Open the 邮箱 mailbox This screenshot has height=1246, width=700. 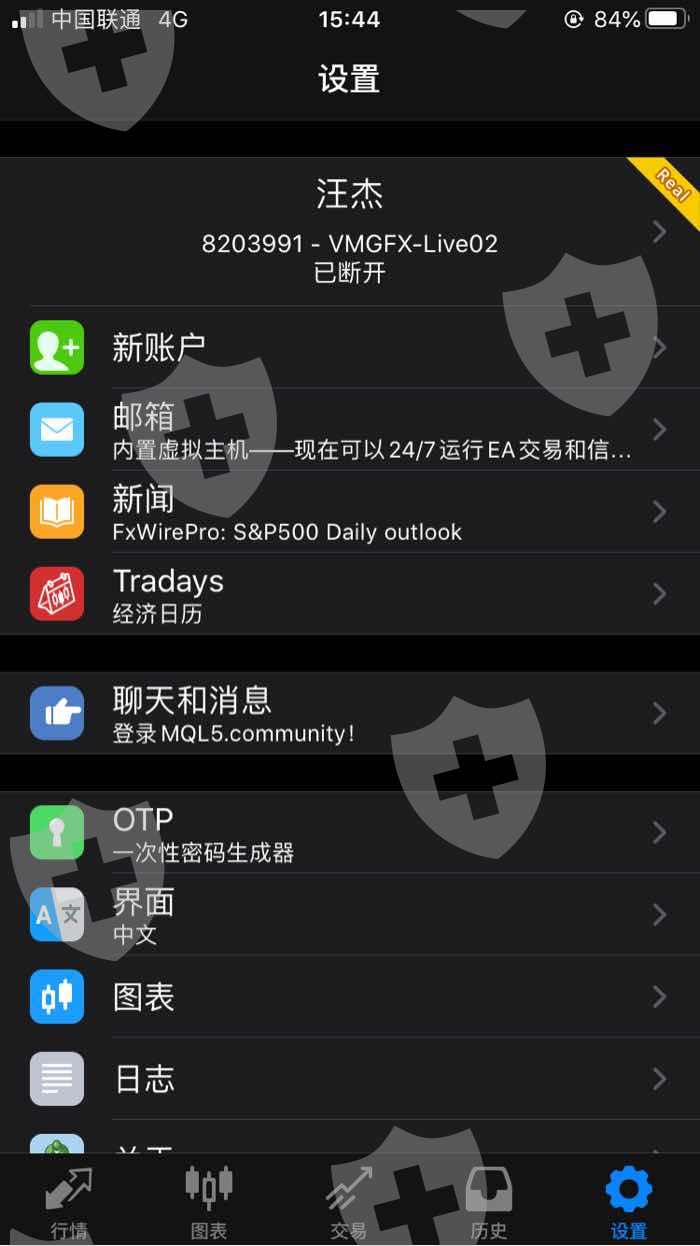350,429
